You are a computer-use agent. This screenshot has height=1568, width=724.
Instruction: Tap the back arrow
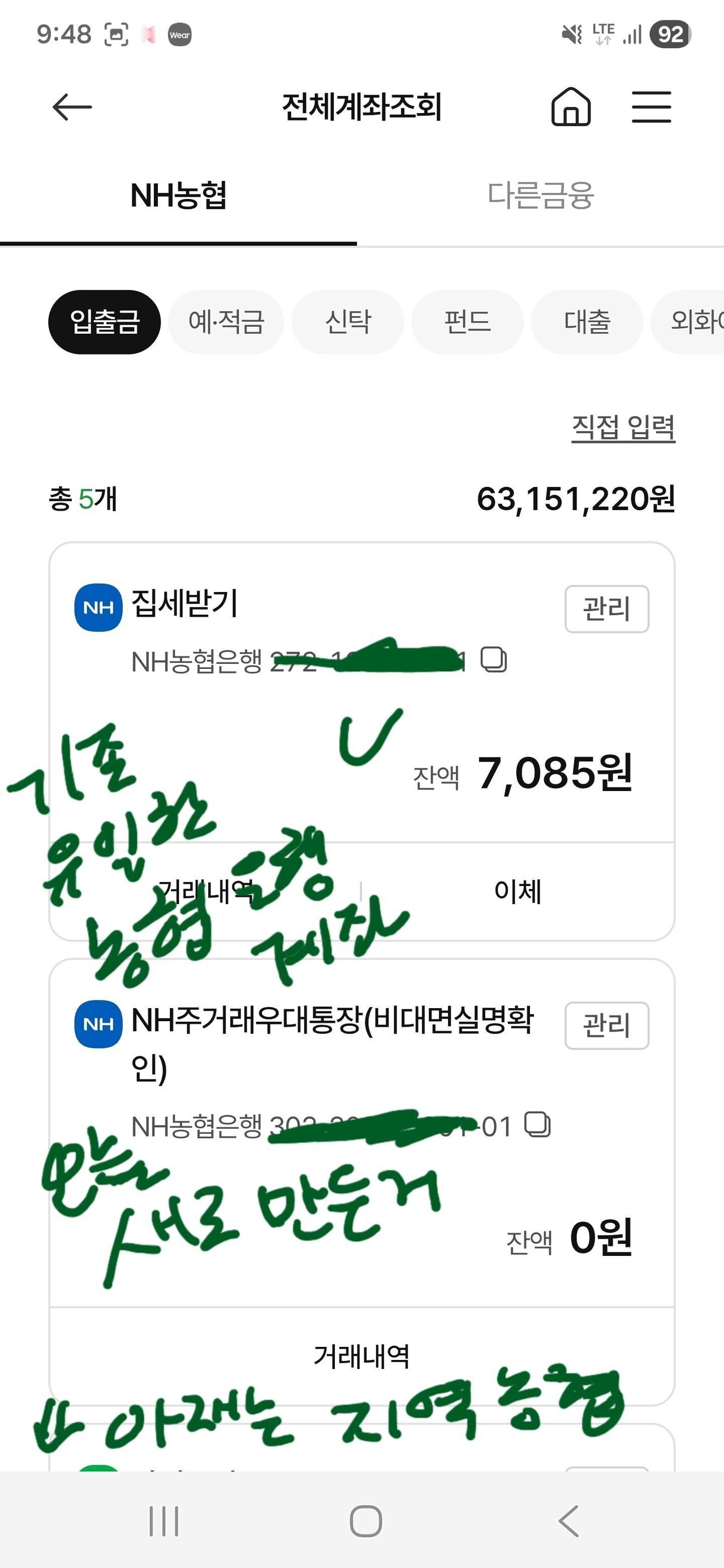coord(73,107)
